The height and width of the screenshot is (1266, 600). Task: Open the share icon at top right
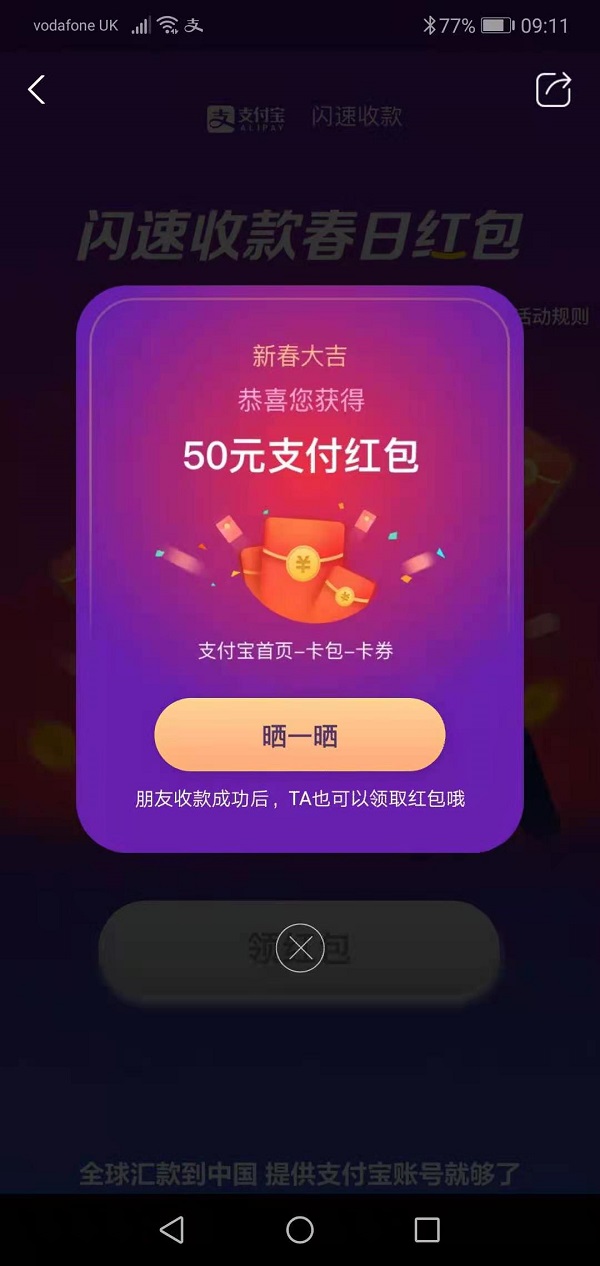pyautogui.click(x=554, y=89)
